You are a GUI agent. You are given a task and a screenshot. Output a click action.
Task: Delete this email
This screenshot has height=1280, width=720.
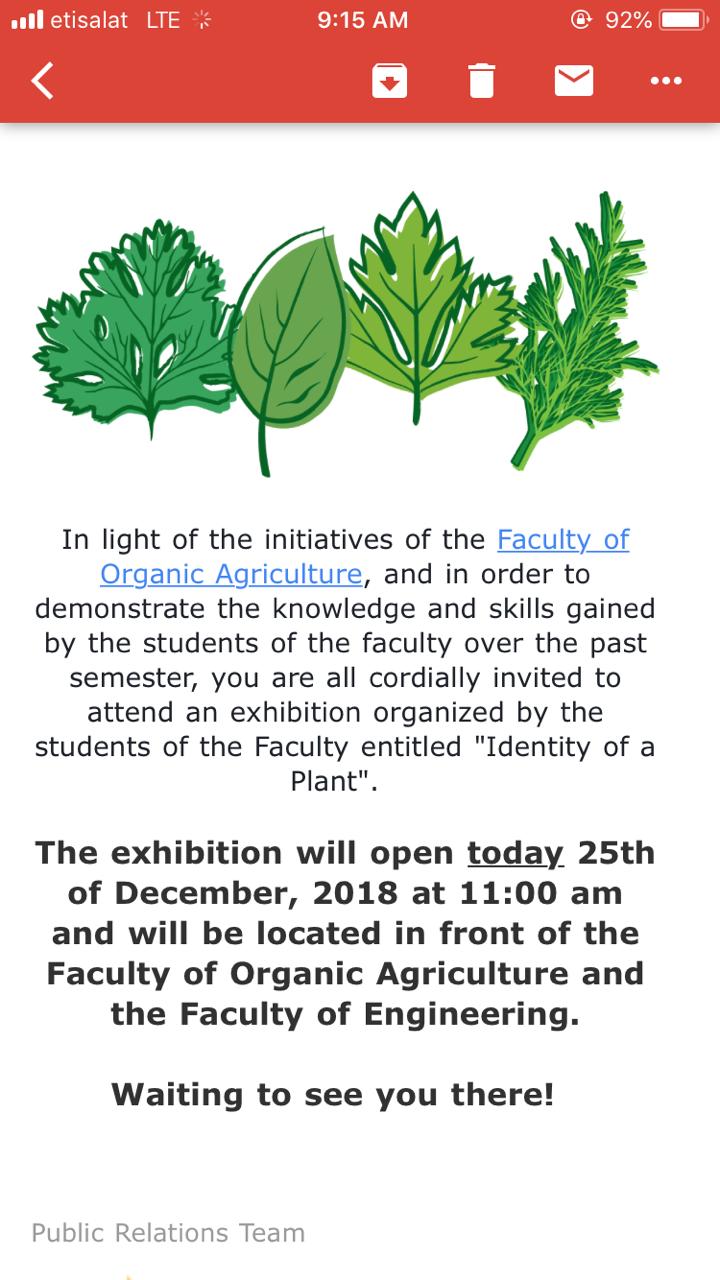point(481,81)
